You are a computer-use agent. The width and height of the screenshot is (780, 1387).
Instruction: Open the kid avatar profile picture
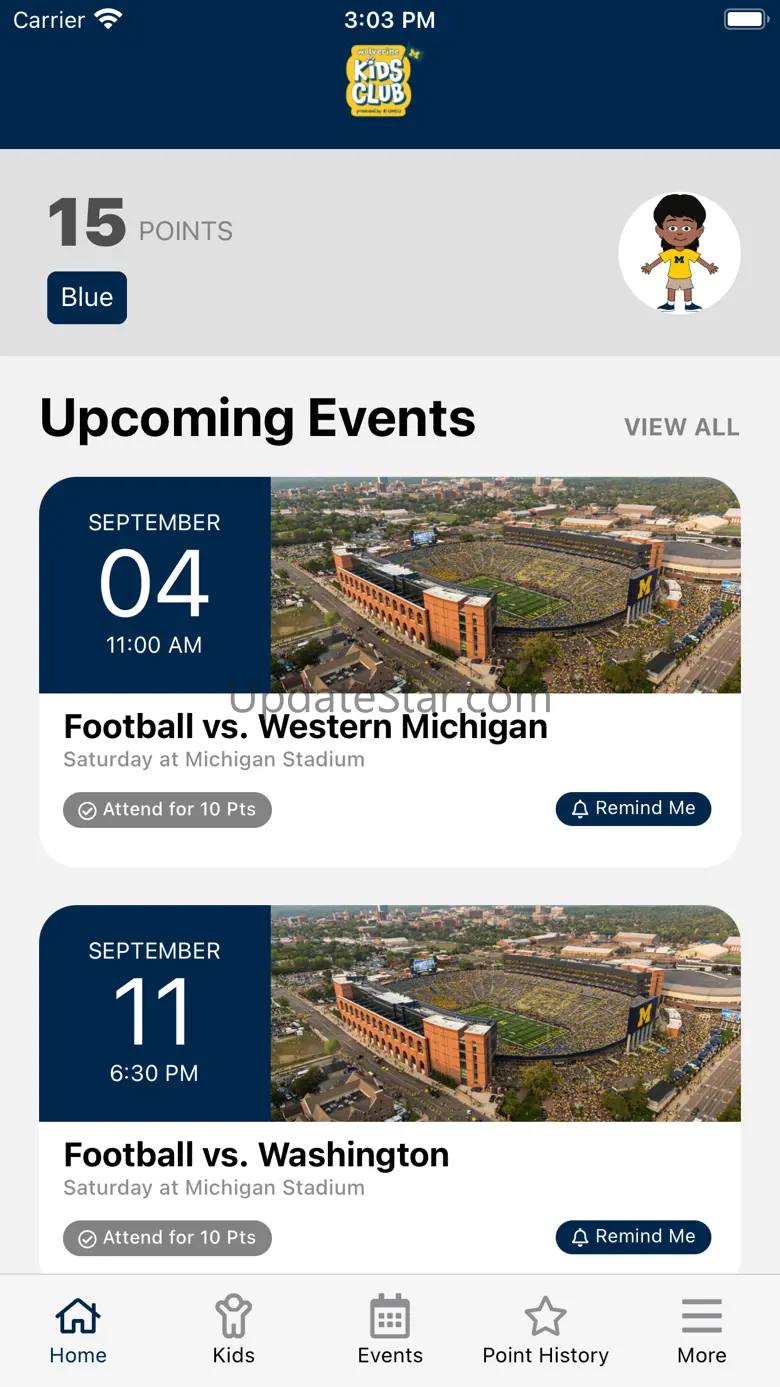tap(680, 253)
